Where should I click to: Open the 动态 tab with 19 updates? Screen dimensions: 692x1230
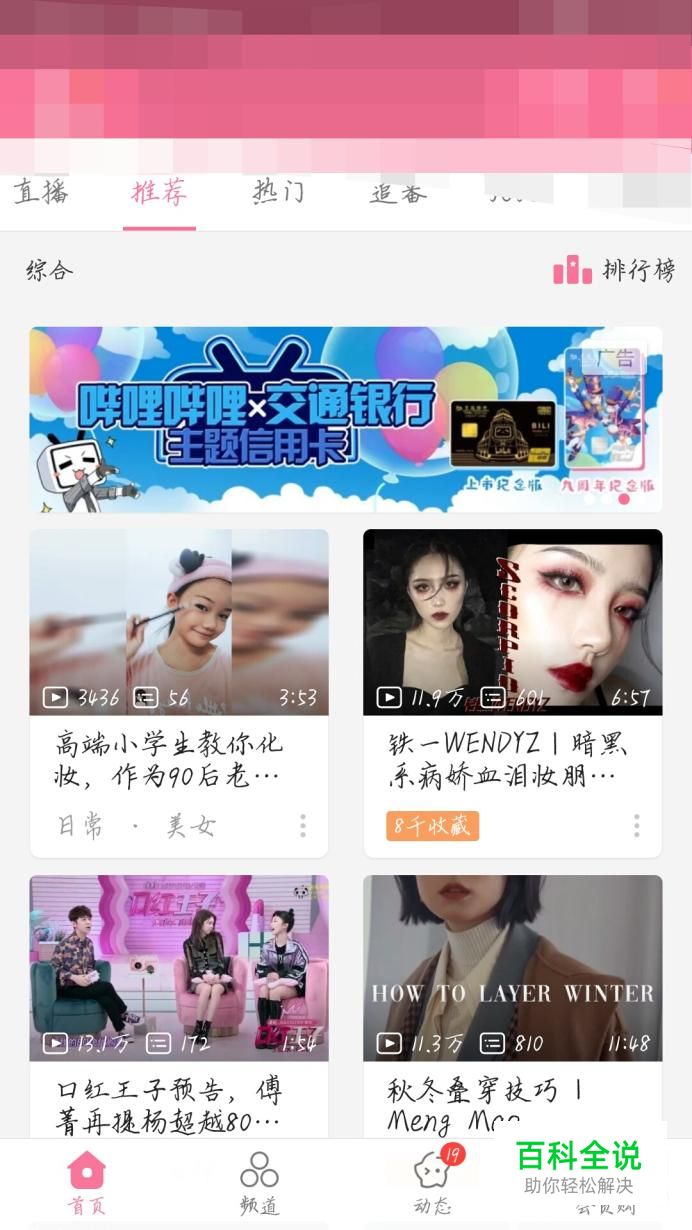432,1182
